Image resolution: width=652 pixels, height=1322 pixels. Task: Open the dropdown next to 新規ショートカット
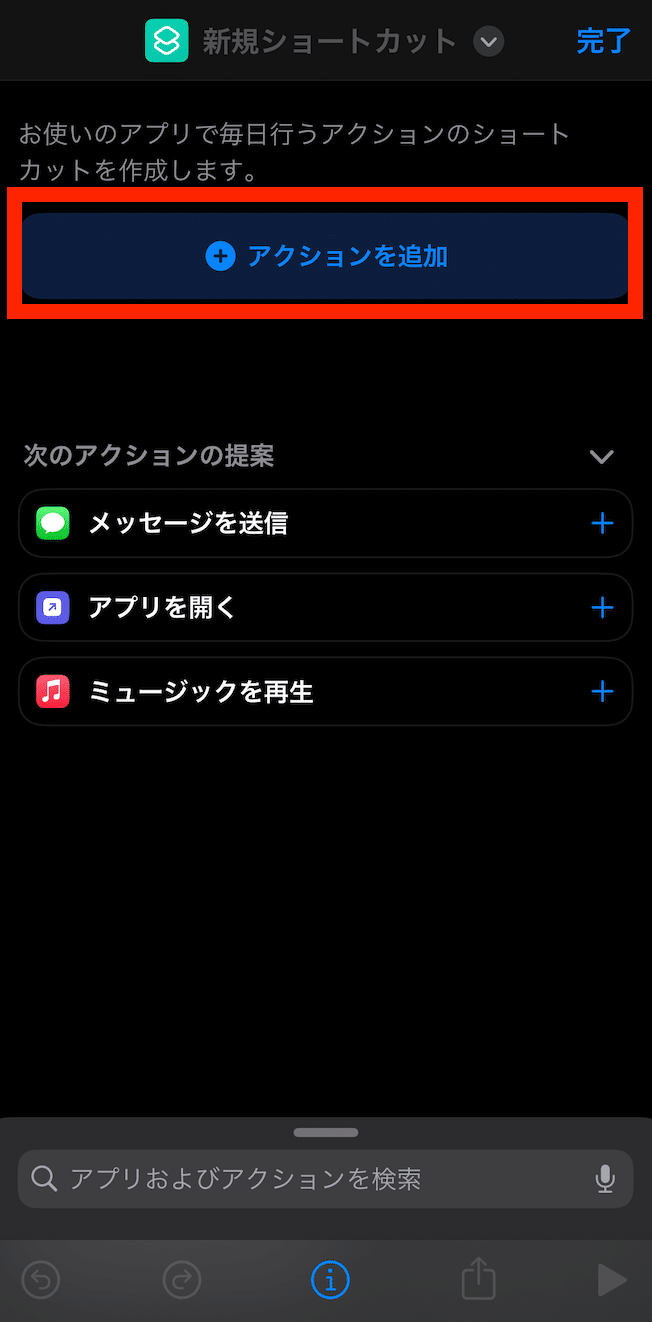pos(488,42)
